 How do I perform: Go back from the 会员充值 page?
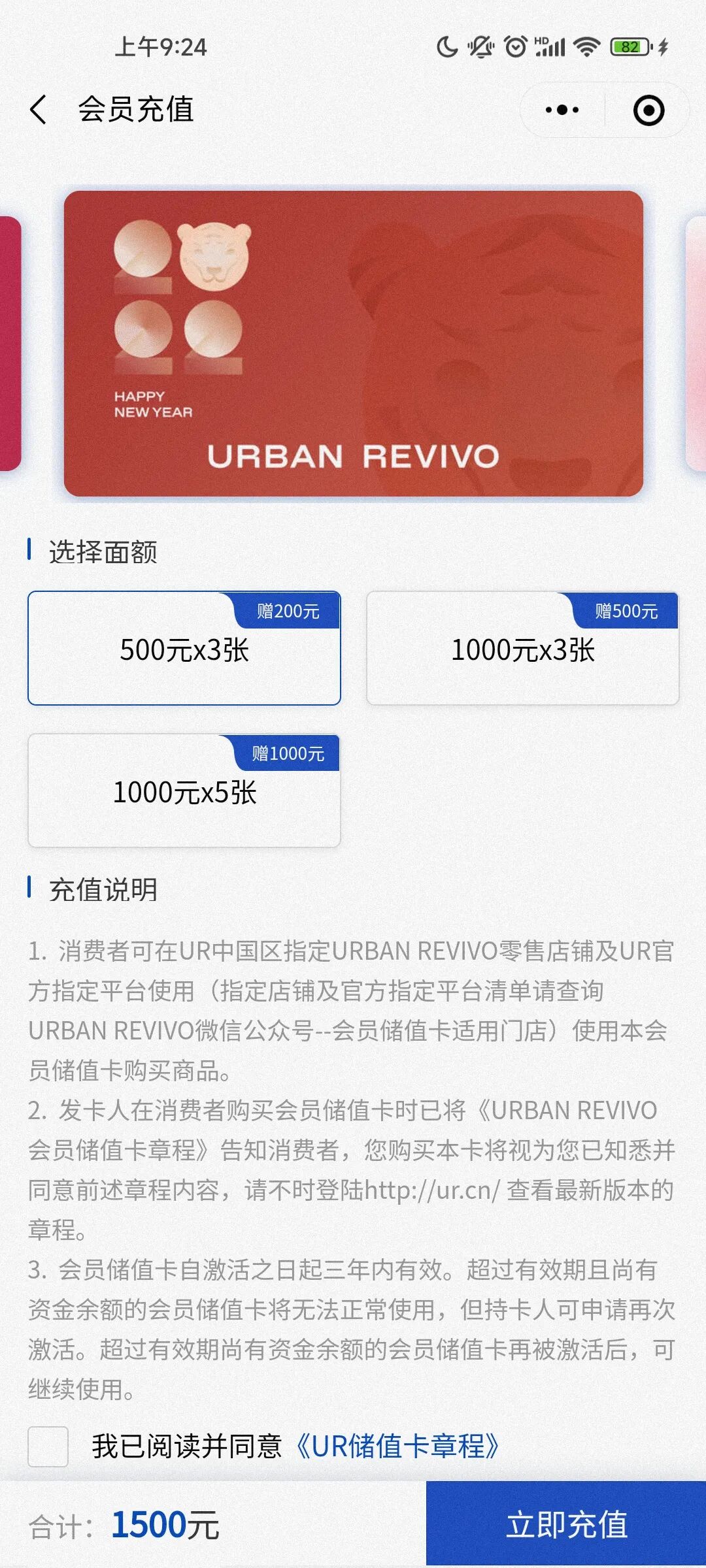(39, 109)
